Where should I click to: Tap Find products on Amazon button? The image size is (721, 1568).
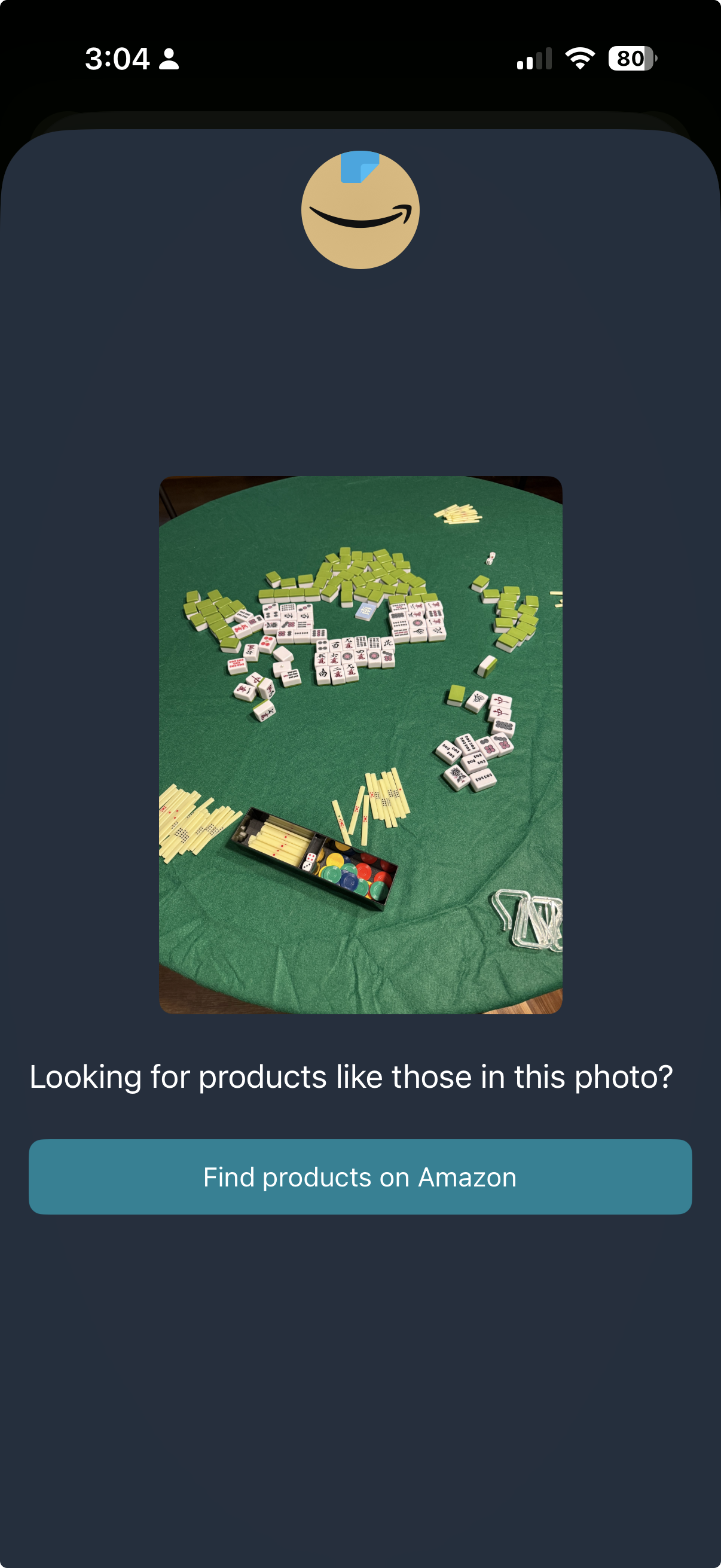[360, 1177]
